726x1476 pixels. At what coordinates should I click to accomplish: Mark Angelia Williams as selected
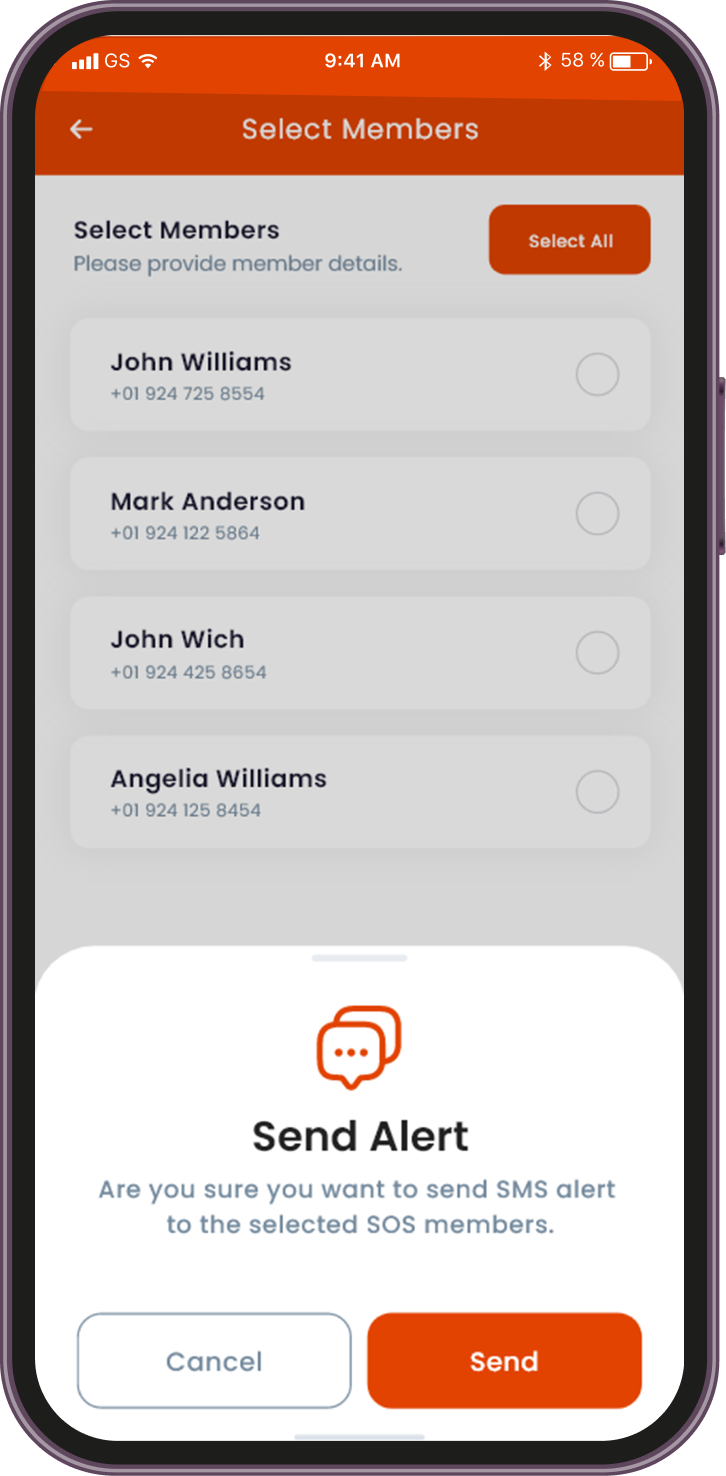pos(597,792)
